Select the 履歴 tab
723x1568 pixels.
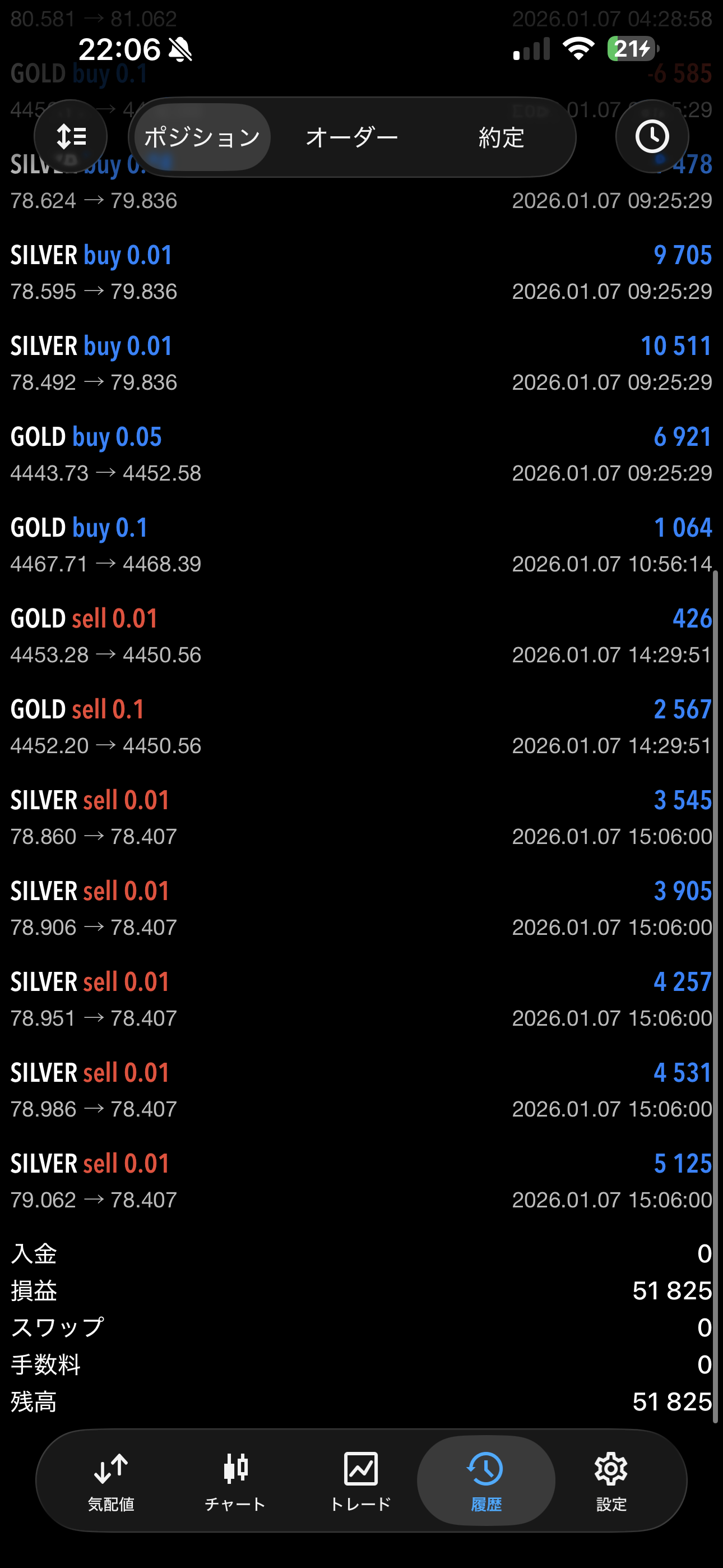tap(486, 1481)
